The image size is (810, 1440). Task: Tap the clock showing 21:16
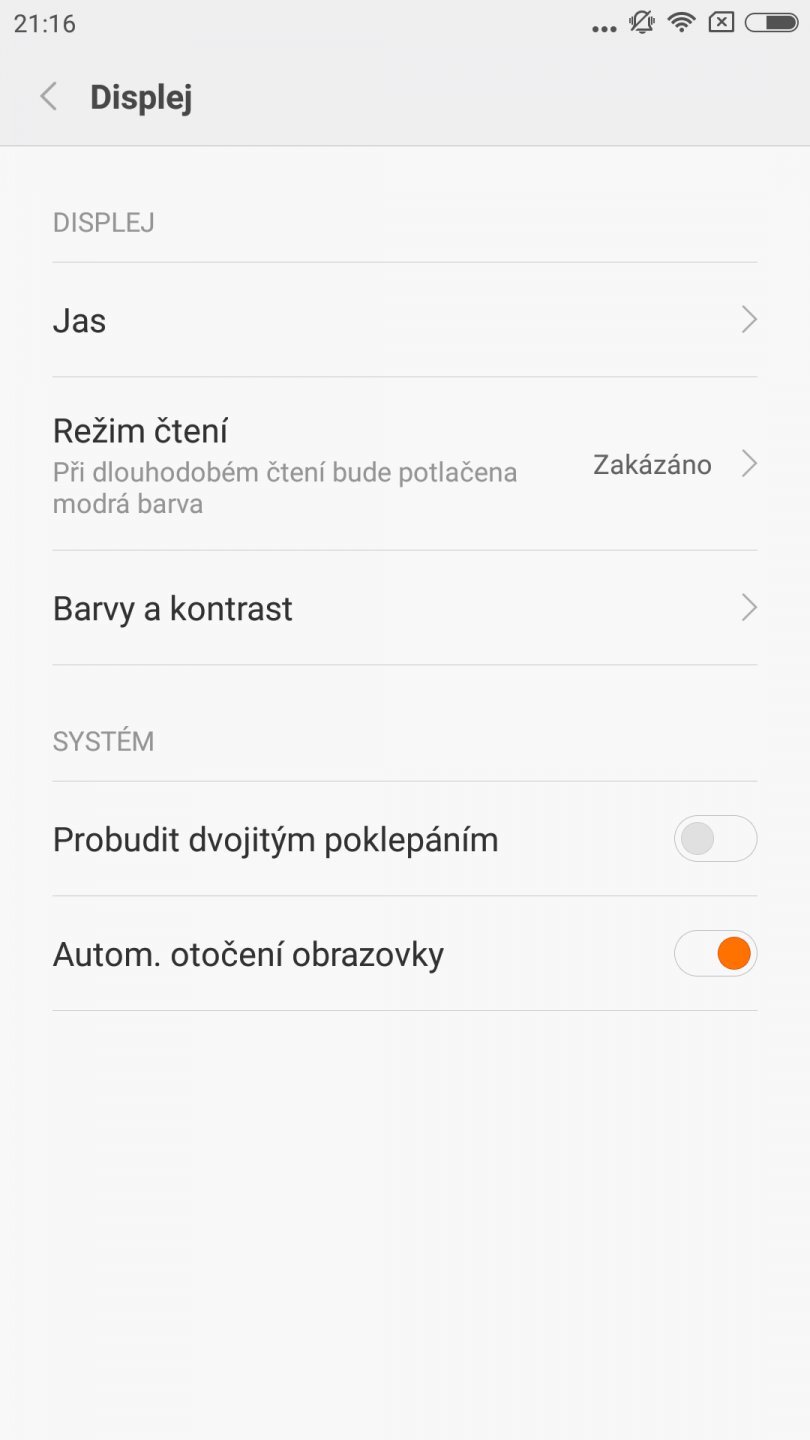pos(45,22)
